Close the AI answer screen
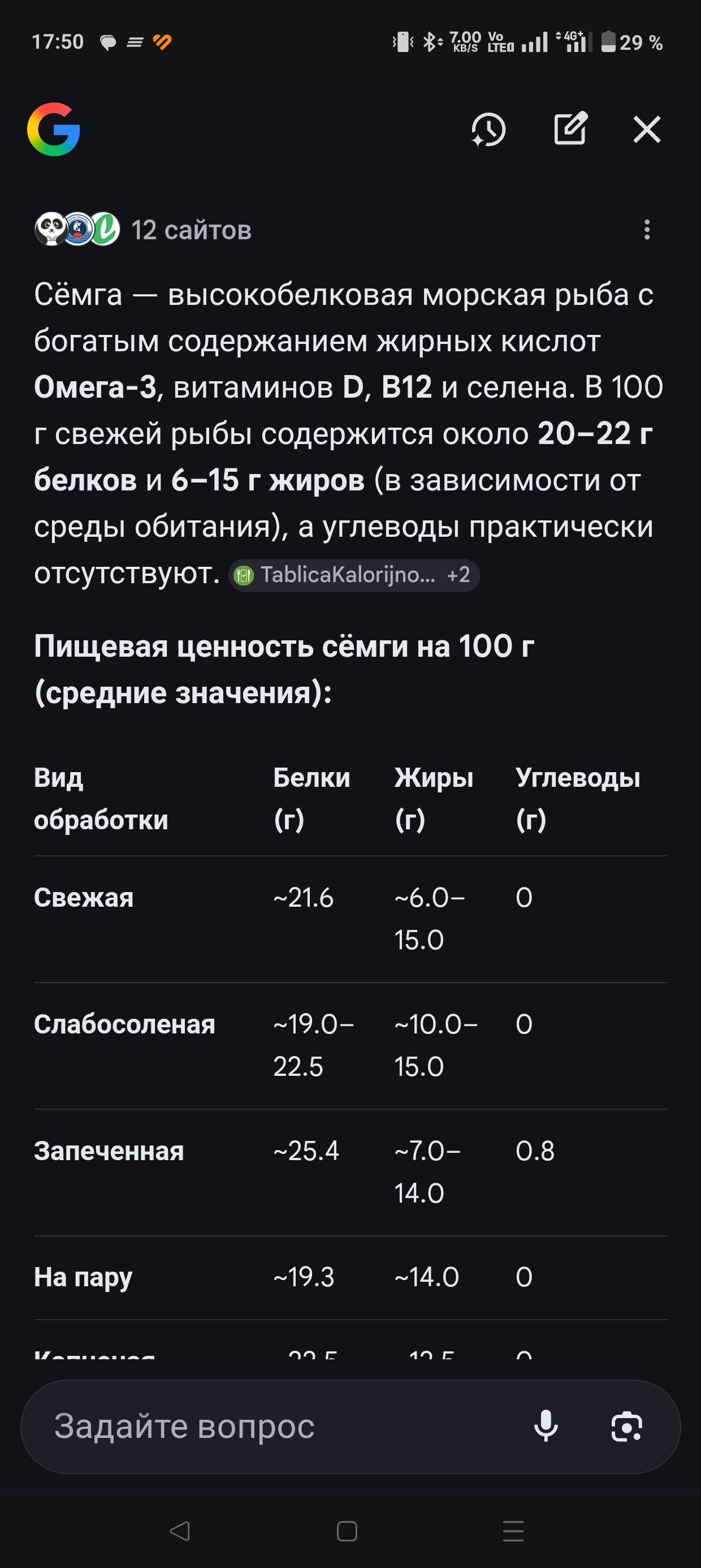This screenshot has width=701, height=1568. [x=646, y=130]
